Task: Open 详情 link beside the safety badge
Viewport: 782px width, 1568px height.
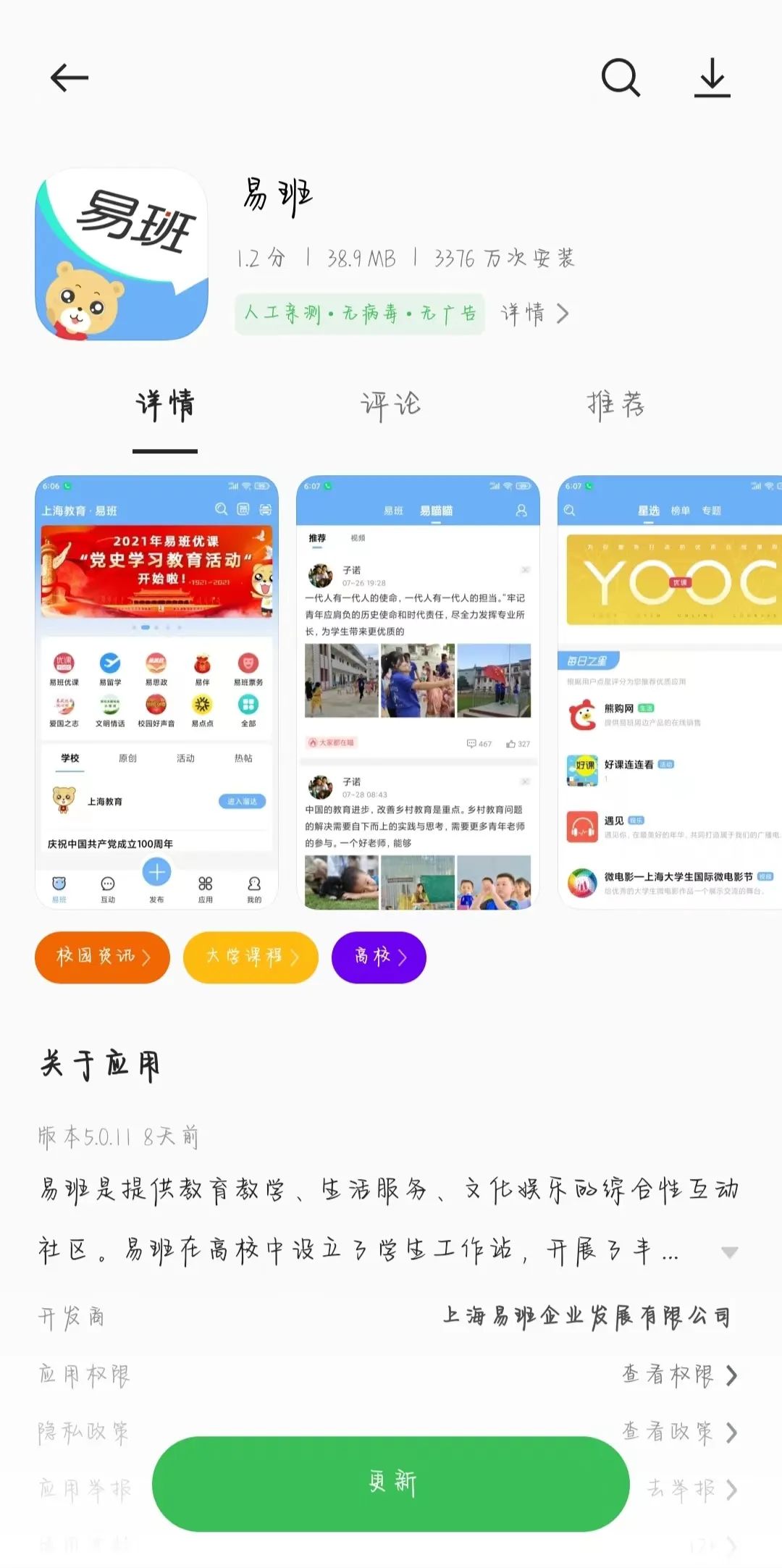Action: click(534, 314)
